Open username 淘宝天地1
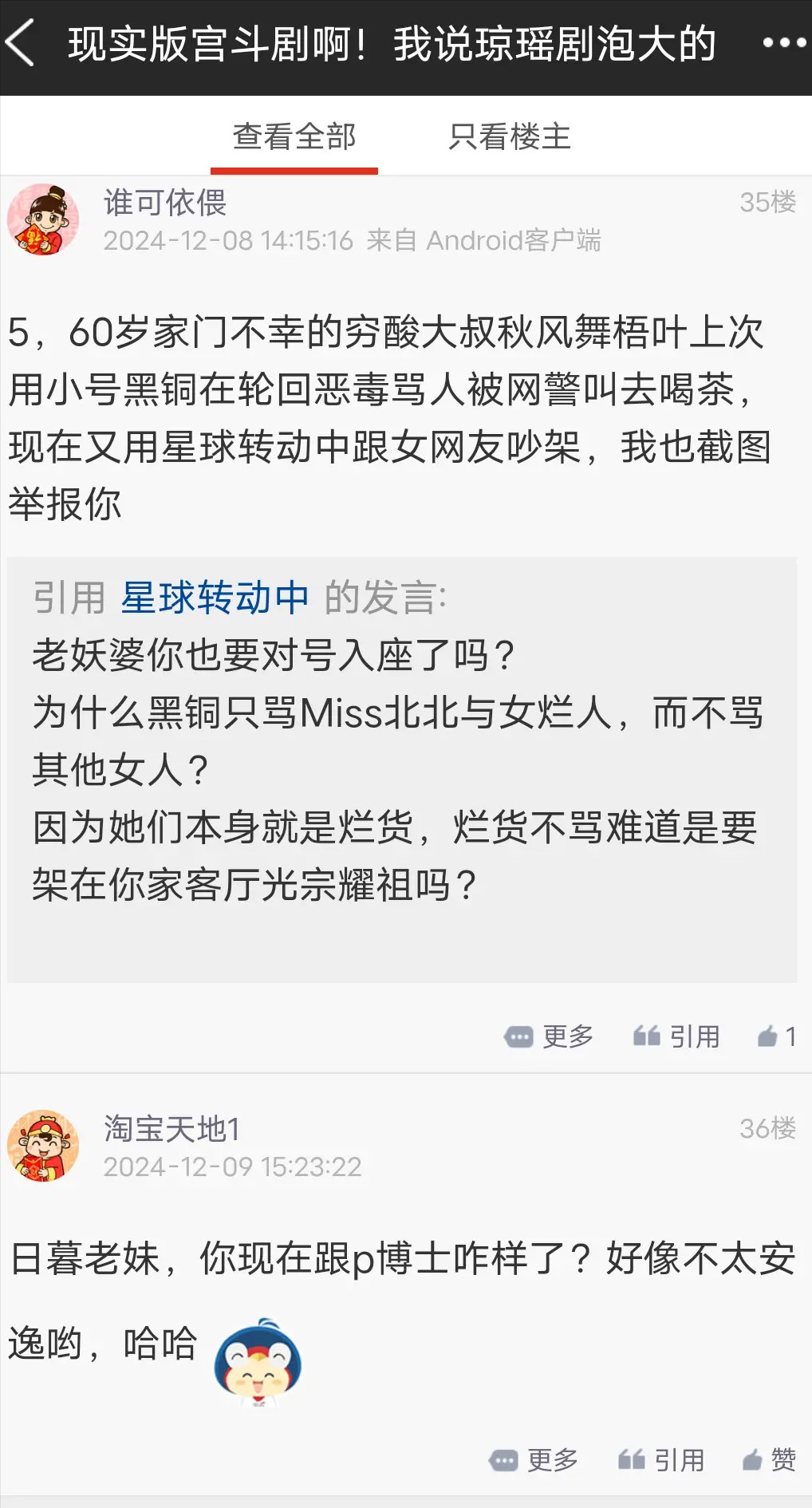 click(x=171, y=1129)
